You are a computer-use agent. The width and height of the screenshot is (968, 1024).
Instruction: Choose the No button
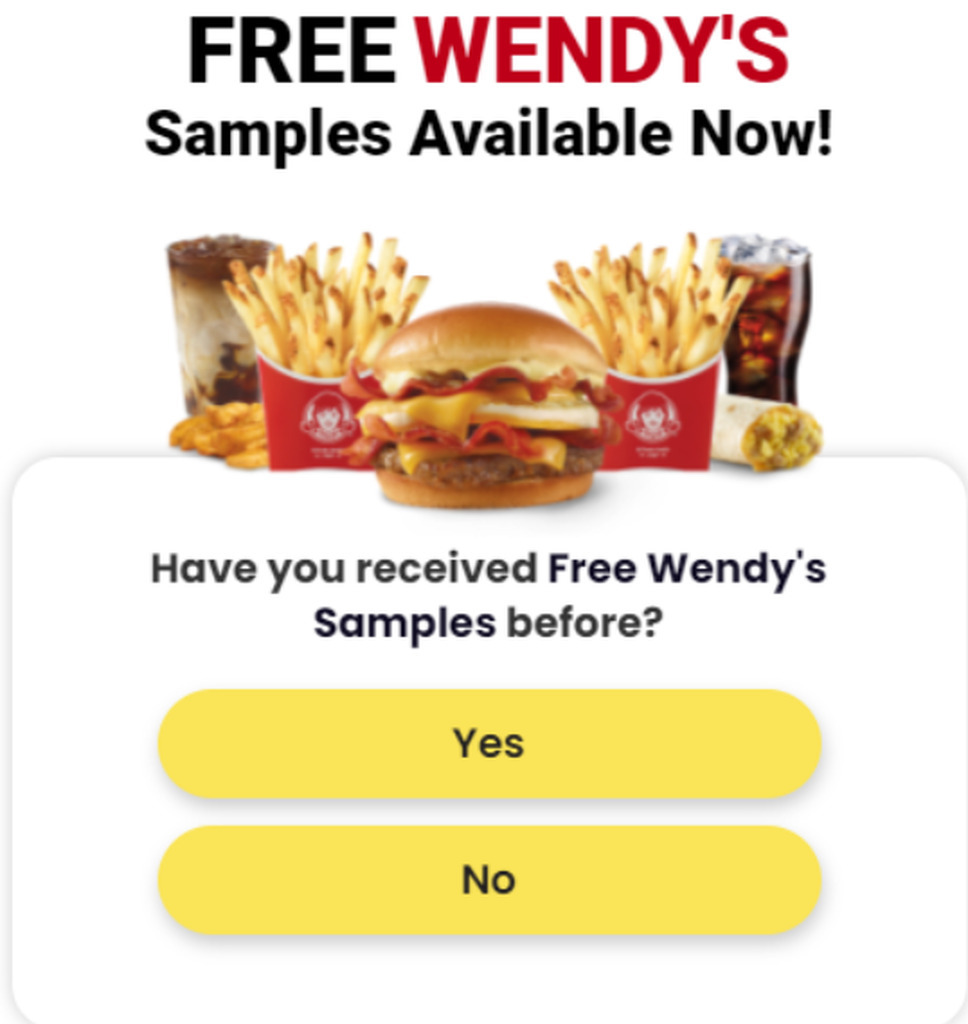[489, 880]
